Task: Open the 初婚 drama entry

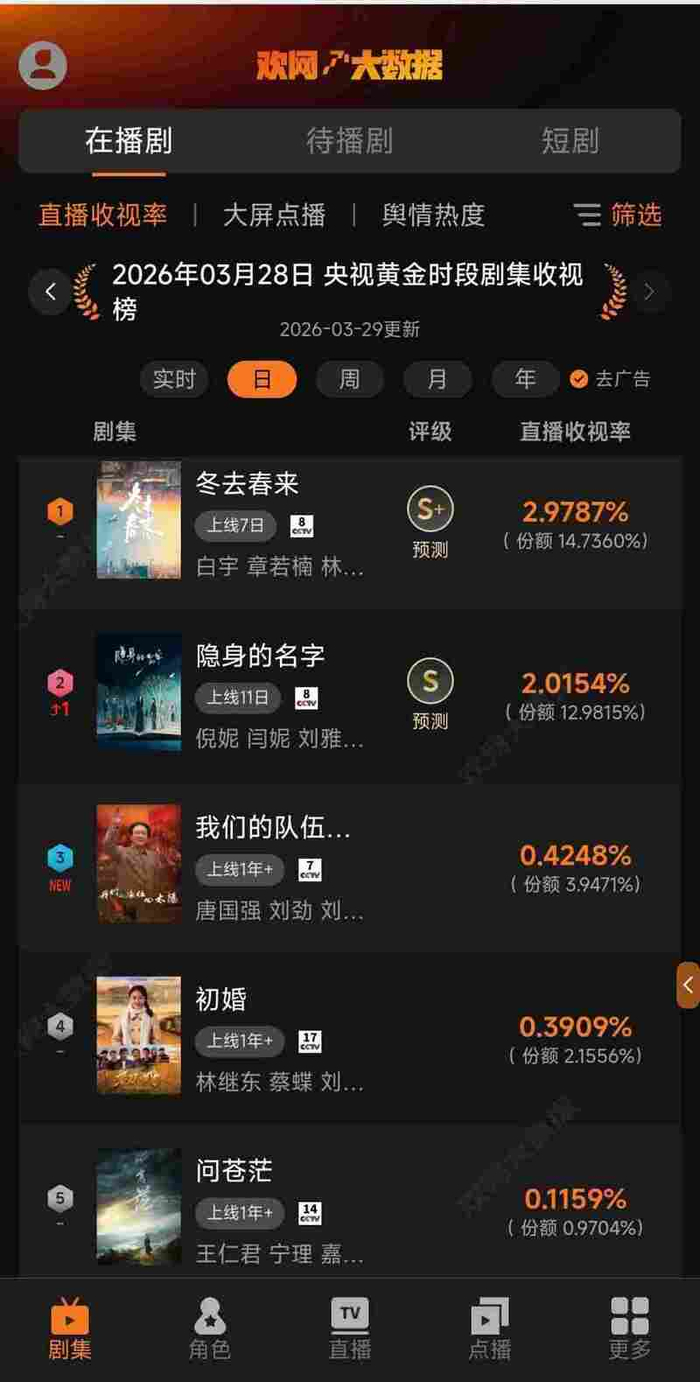Action: coord(221,1000)
